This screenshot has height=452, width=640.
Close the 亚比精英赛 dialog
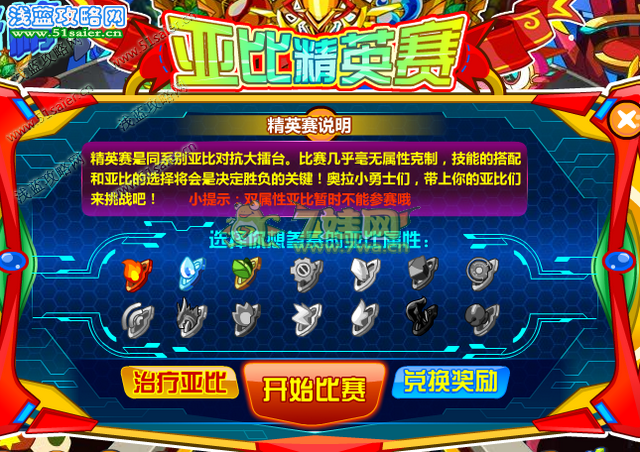[x=626, y=122]
